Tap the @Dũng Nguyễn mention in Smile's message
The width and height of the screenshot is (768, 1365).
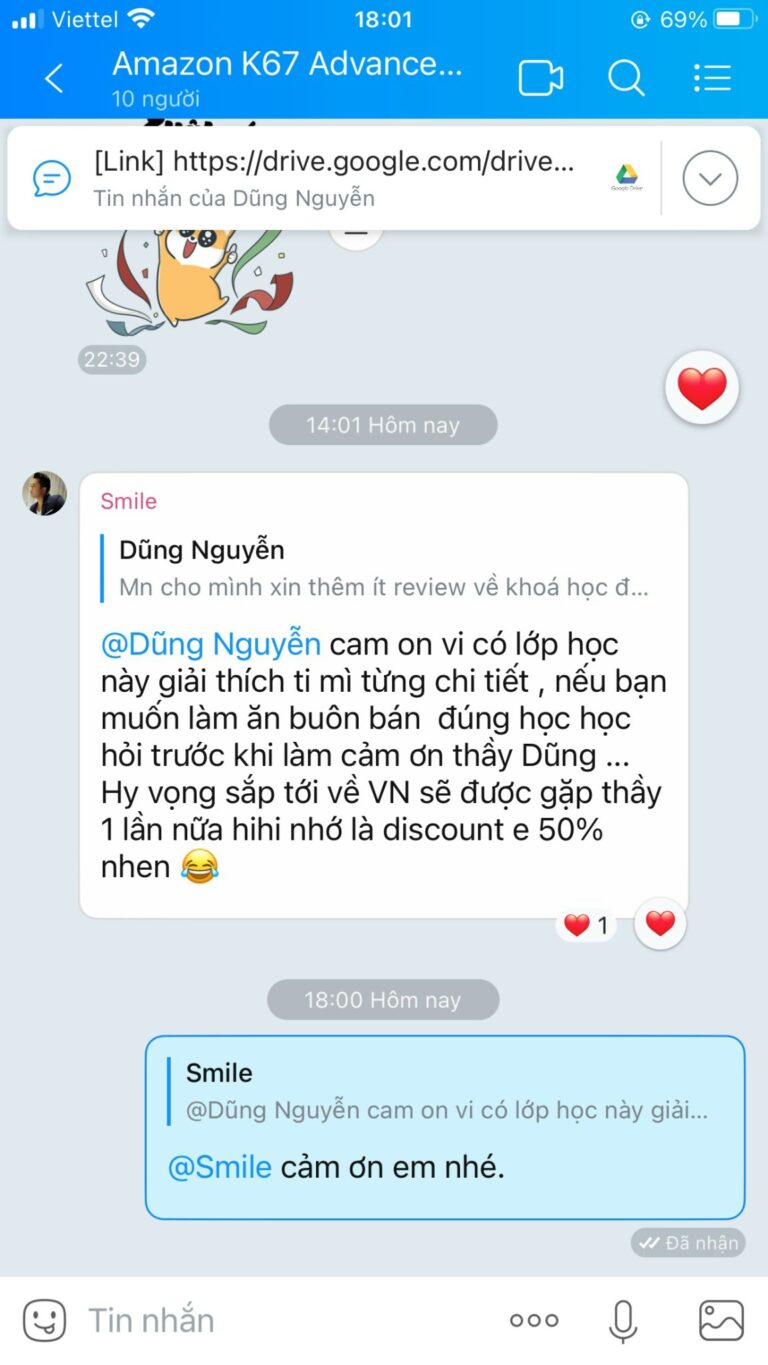pos(211,644)
